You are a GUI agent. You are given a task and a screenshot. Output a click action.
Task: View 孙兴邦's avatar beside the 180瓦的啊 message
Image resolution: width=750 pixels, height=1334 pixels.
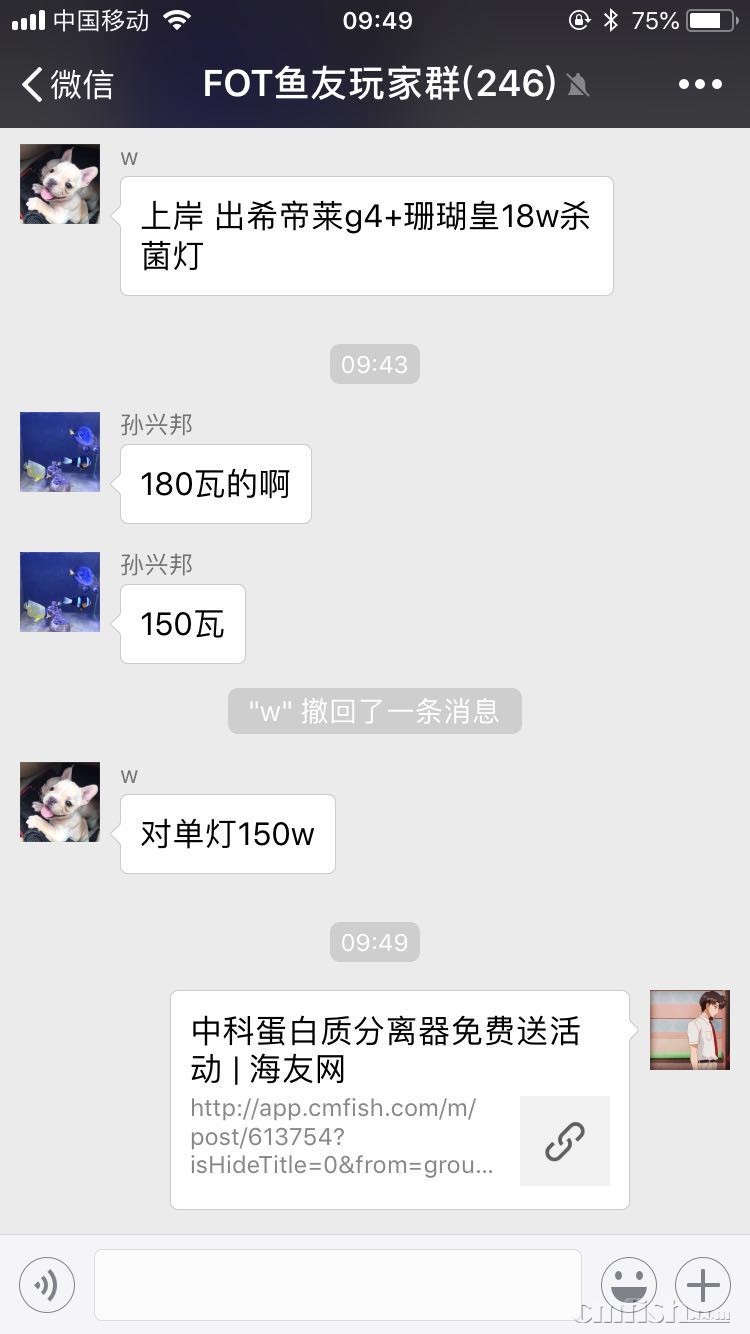click(60, 452)
